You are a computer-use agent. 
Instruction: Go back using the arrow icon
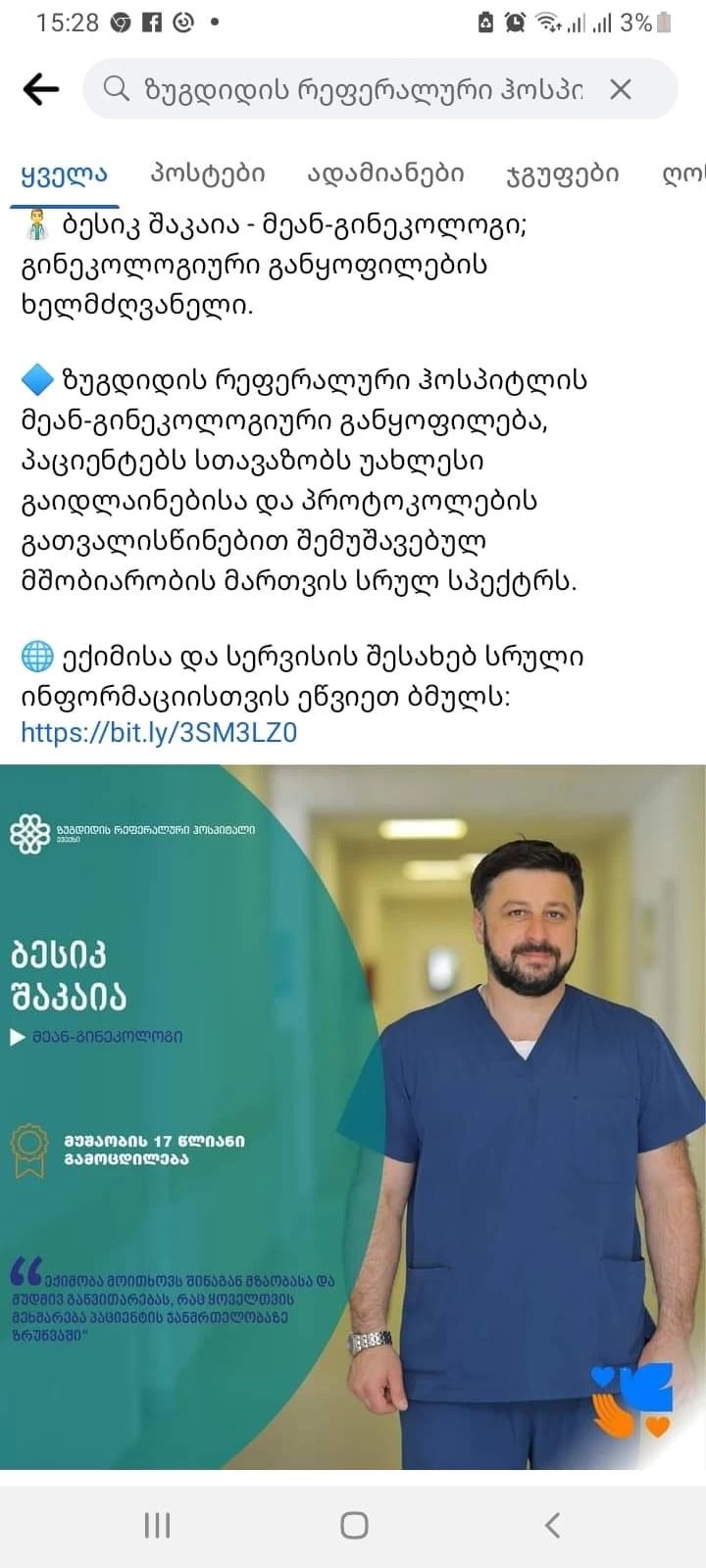(x=41, y=90)
